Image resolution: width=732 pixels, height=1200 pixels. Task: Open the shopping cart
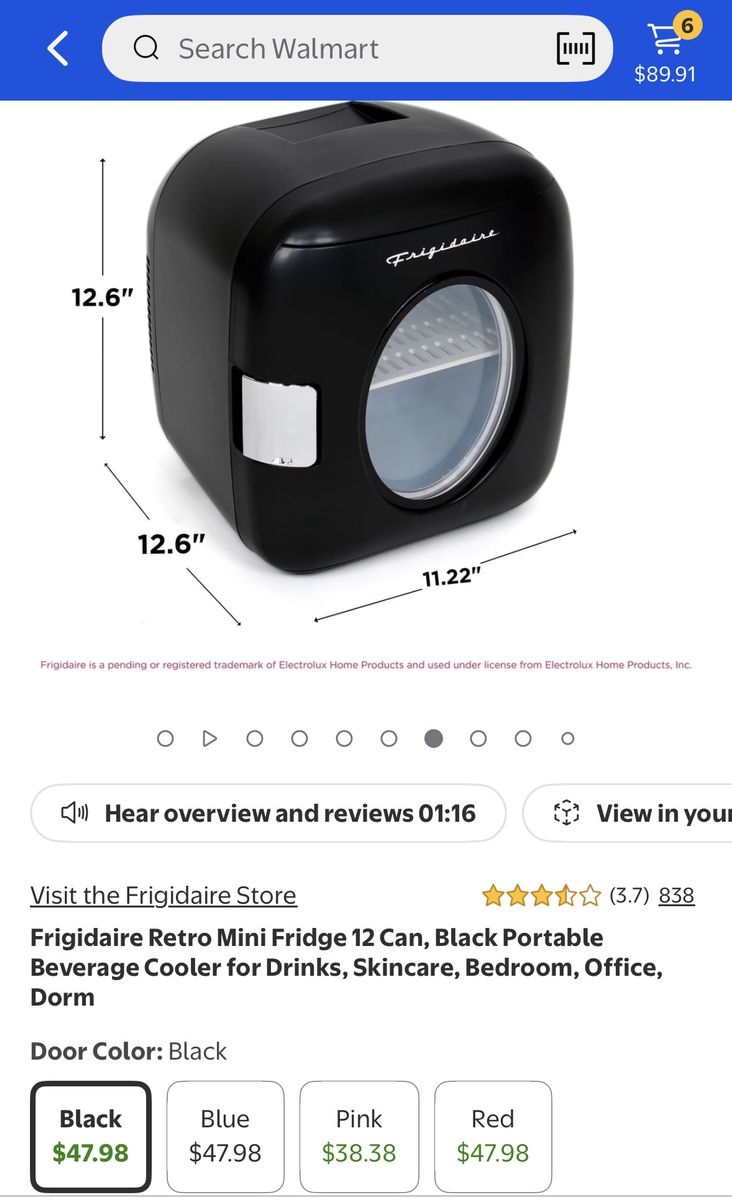(x=665, y=48)
